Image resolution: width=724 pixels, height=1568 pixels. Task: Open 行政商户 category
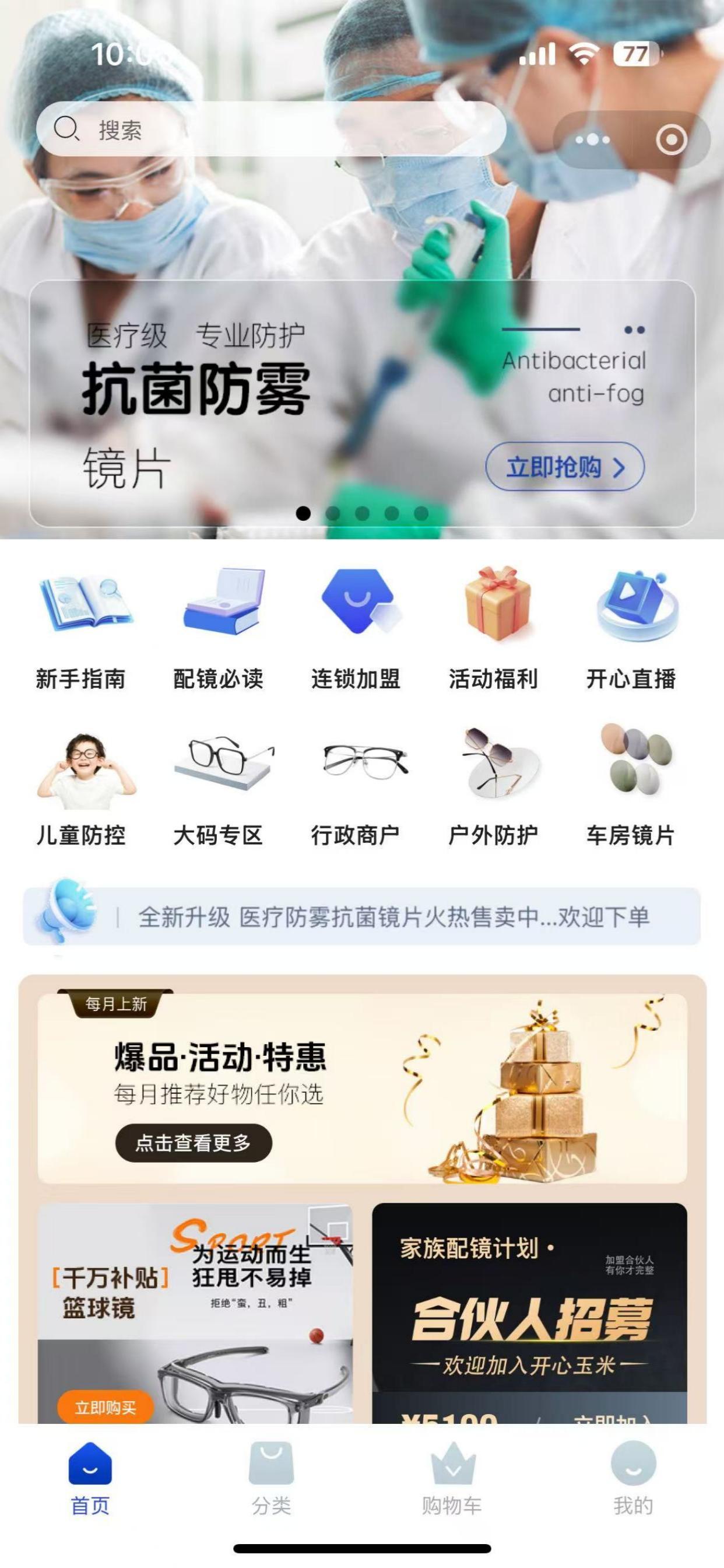click(x=356, y=785)
